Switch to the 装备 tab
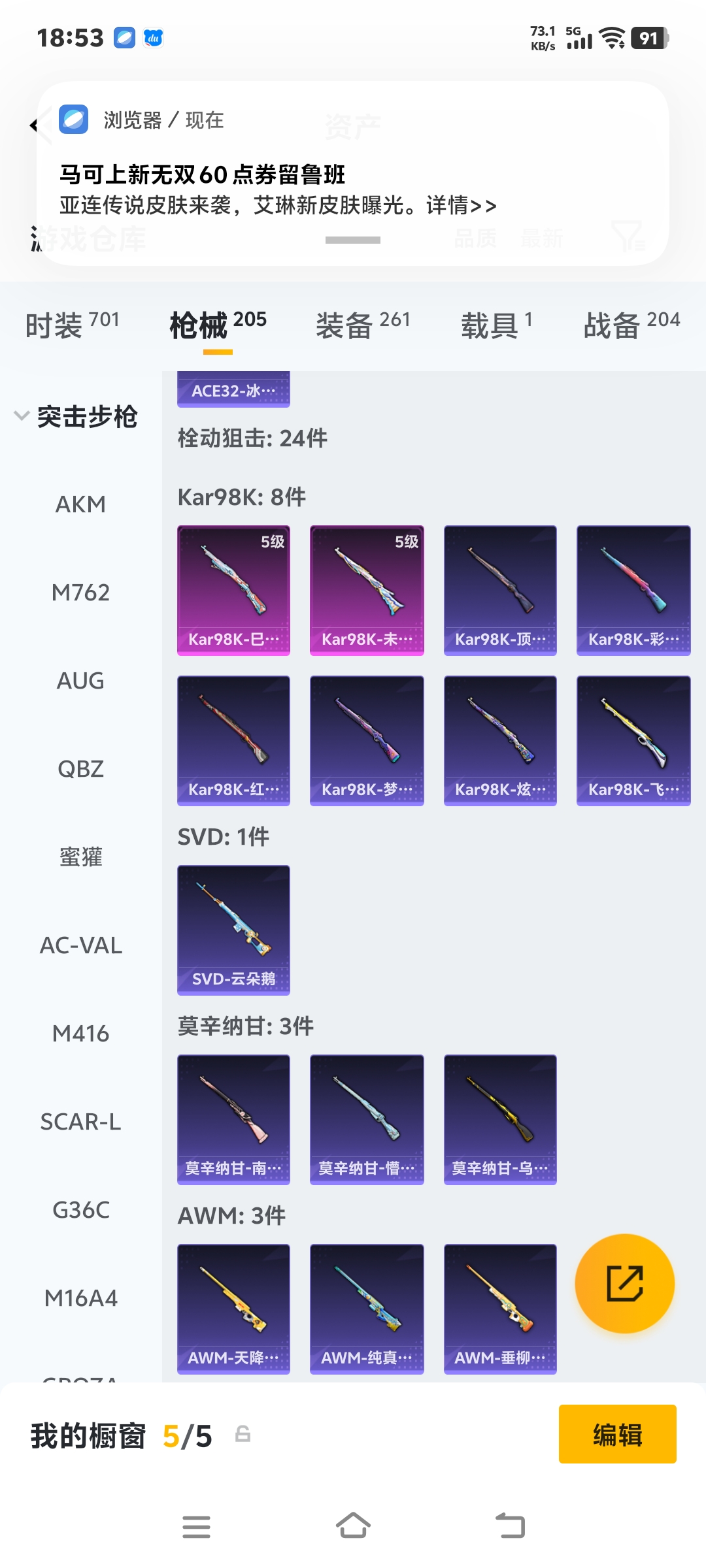706x1568 pixels. [x=363, y=325]
